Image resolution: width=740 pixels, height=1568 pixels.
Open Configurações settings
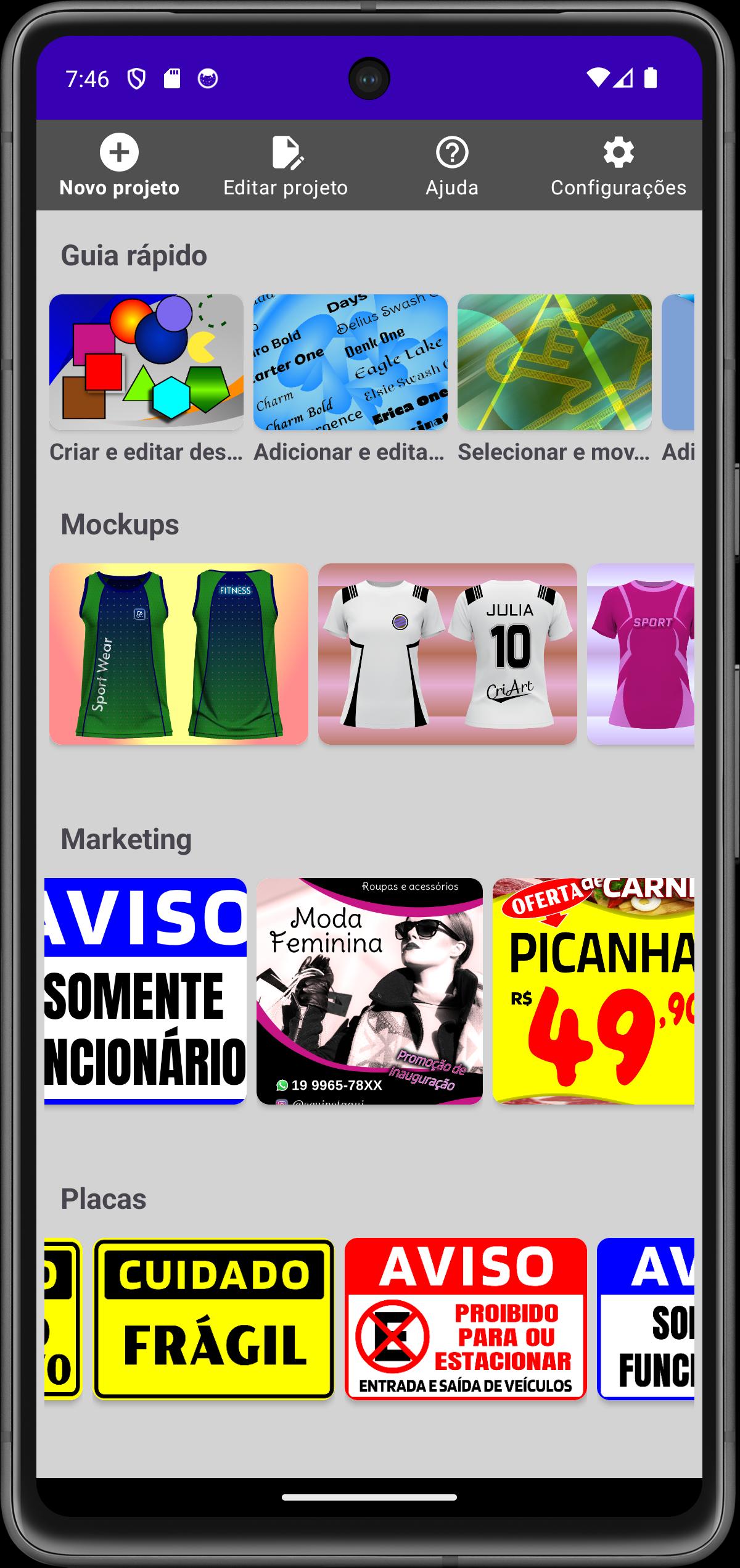tap(619, 165)
